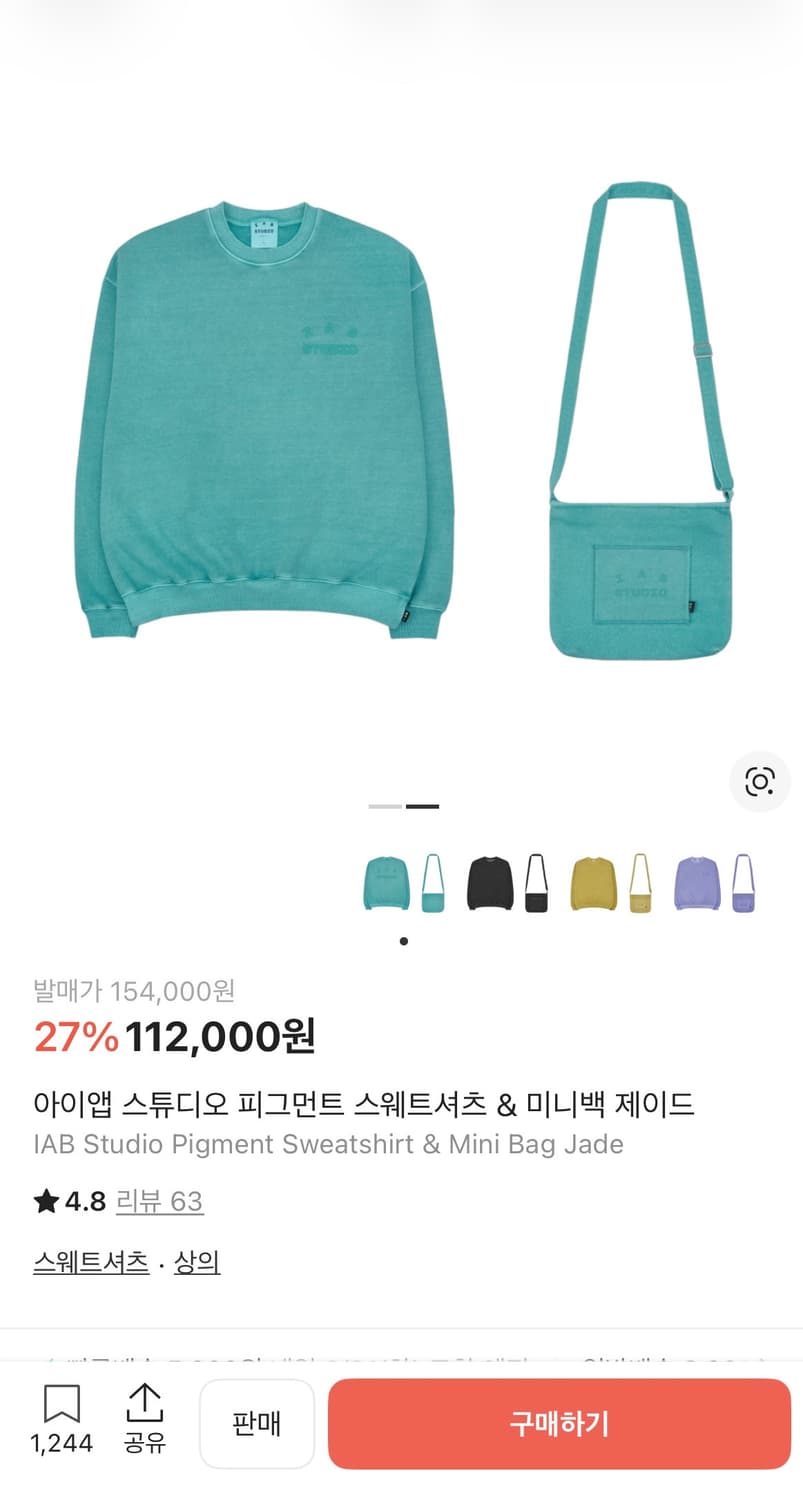The height and width of the screenshot is (1500, 803).
Task: Click the product title in Korean
Action: (x=364, y=1104)
